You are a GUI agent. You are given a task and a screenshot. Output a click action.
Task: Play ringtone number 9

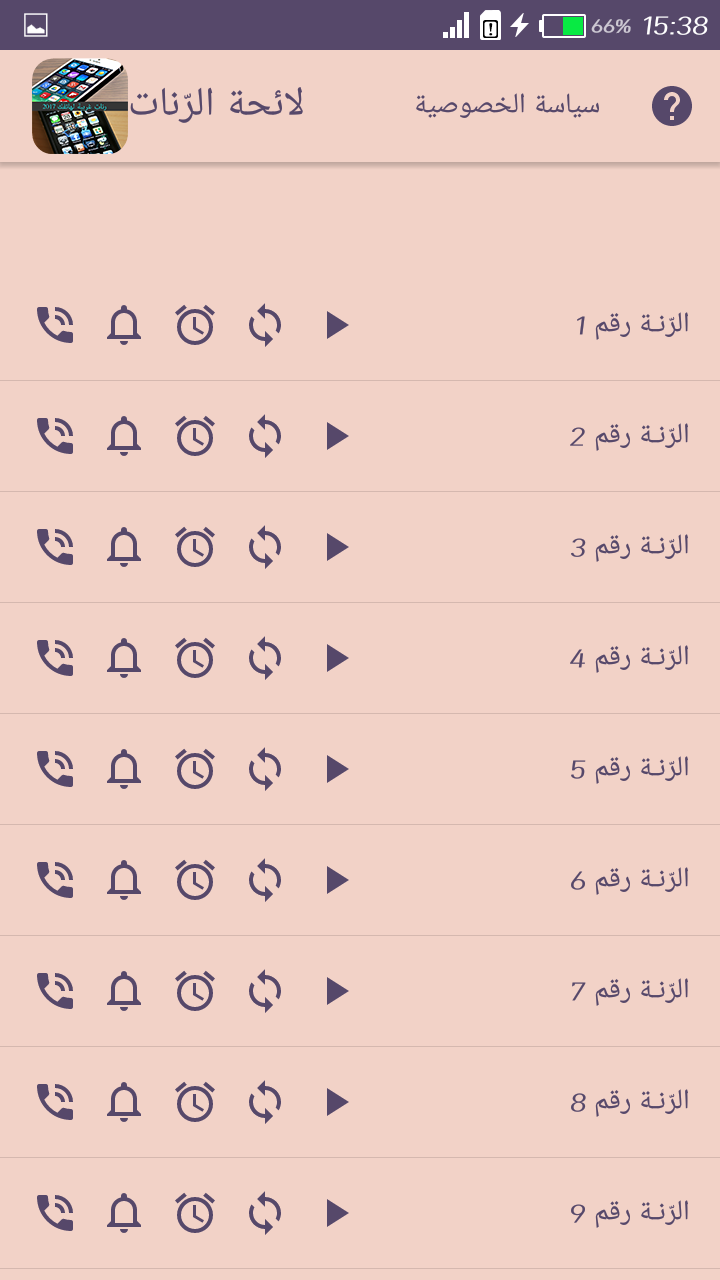(337, 1213)
